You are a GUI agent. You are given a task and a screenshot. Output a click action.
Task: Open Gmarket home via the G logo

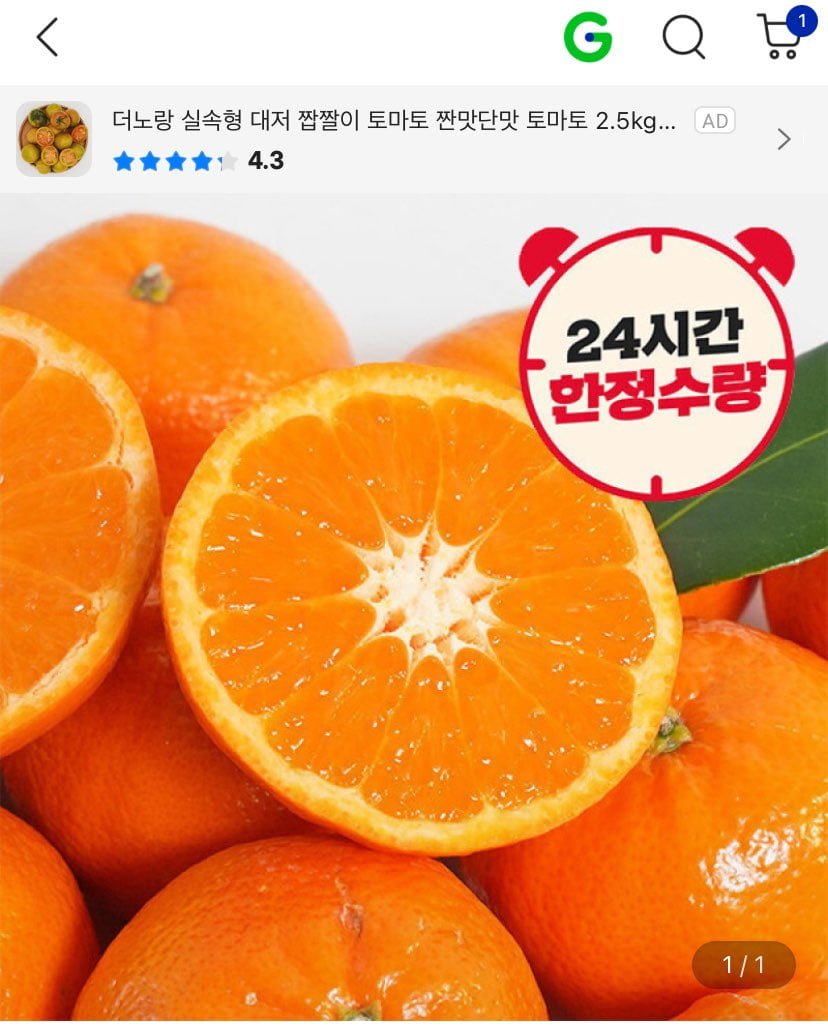click(x=587, y=38)
